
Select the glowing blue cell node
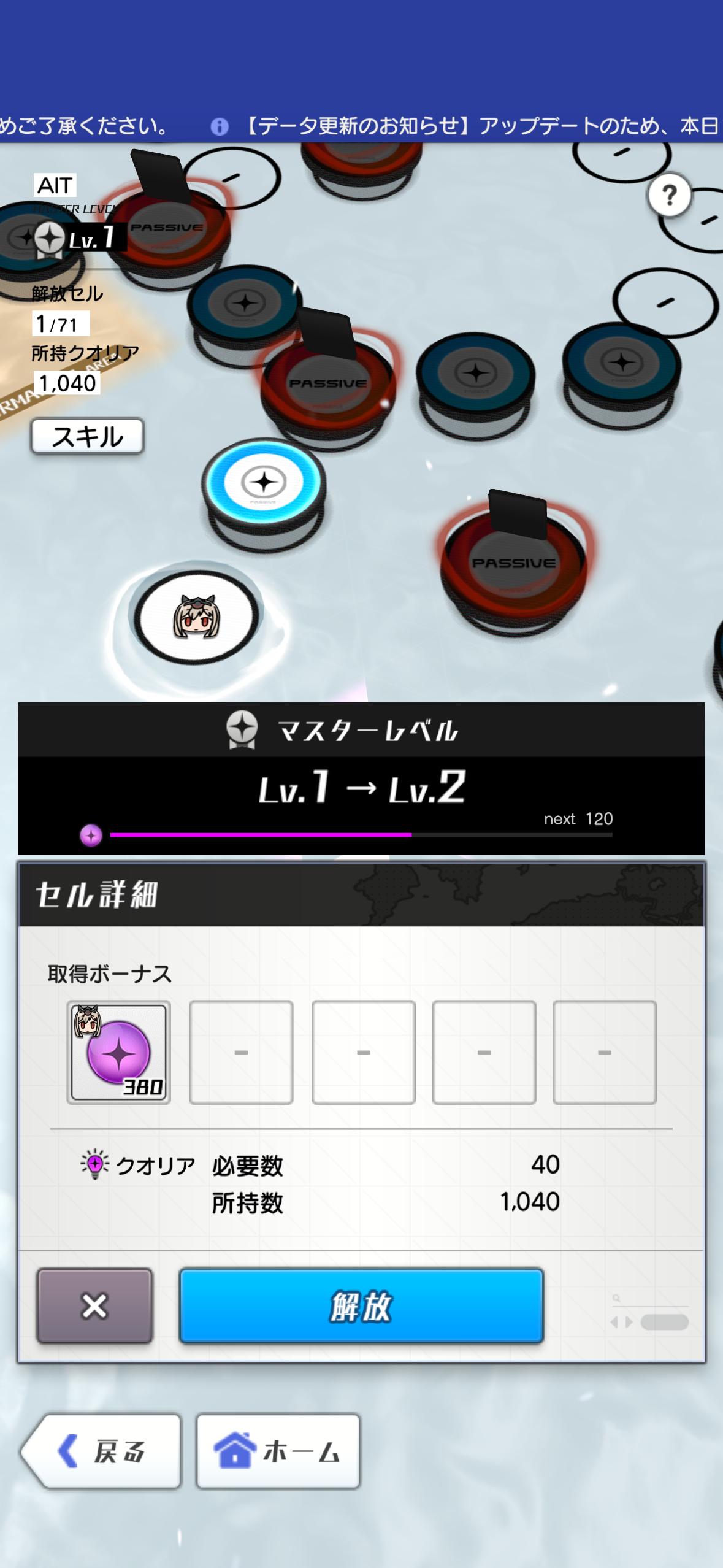pyautogui.click(x=264, y=483)
